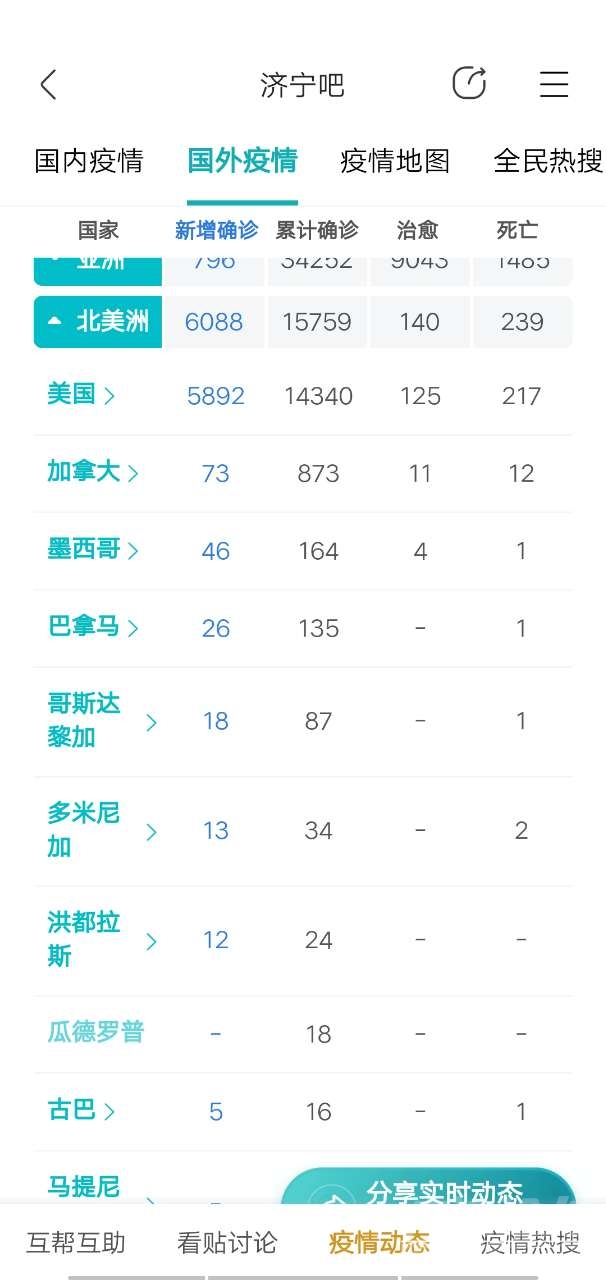Go to the 互帮互助 bottom tab
The width and height of the screenshot is (606, 1280).
(x=76, y=1243)
